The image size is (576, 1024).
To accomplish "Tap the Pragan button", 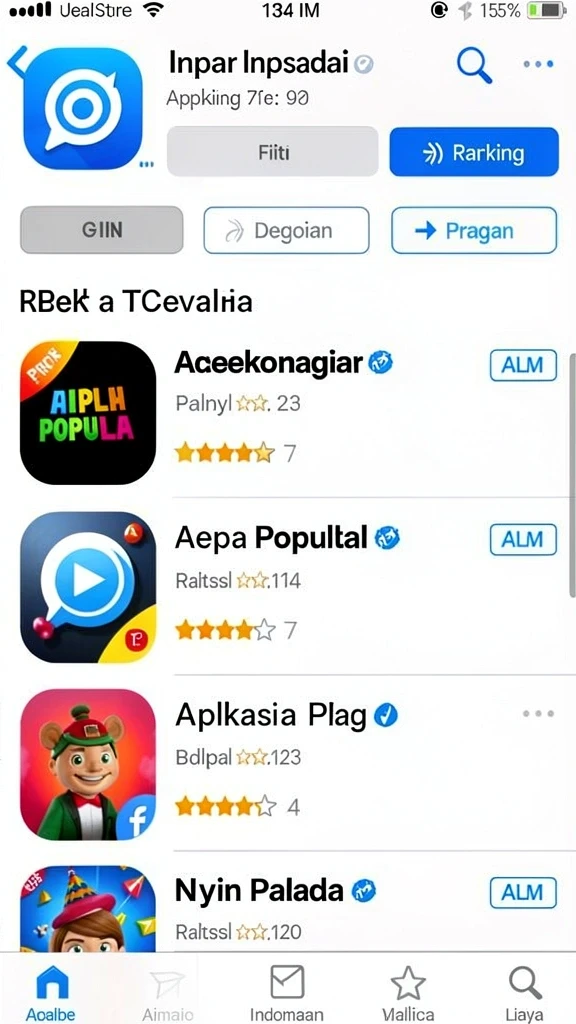I will coord(474,230).
